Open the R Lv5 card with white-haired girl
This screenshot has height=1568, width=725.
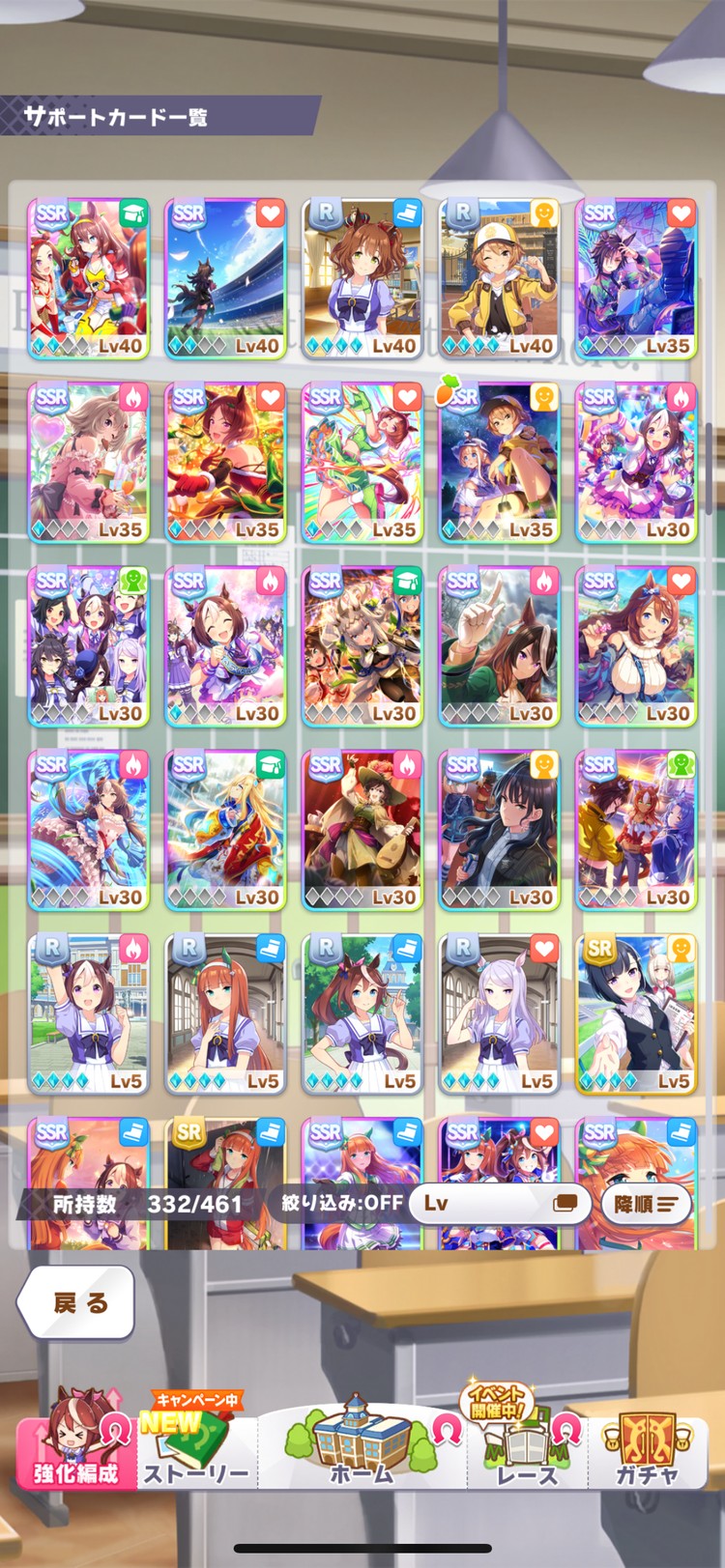click(x=499, y=1014)
